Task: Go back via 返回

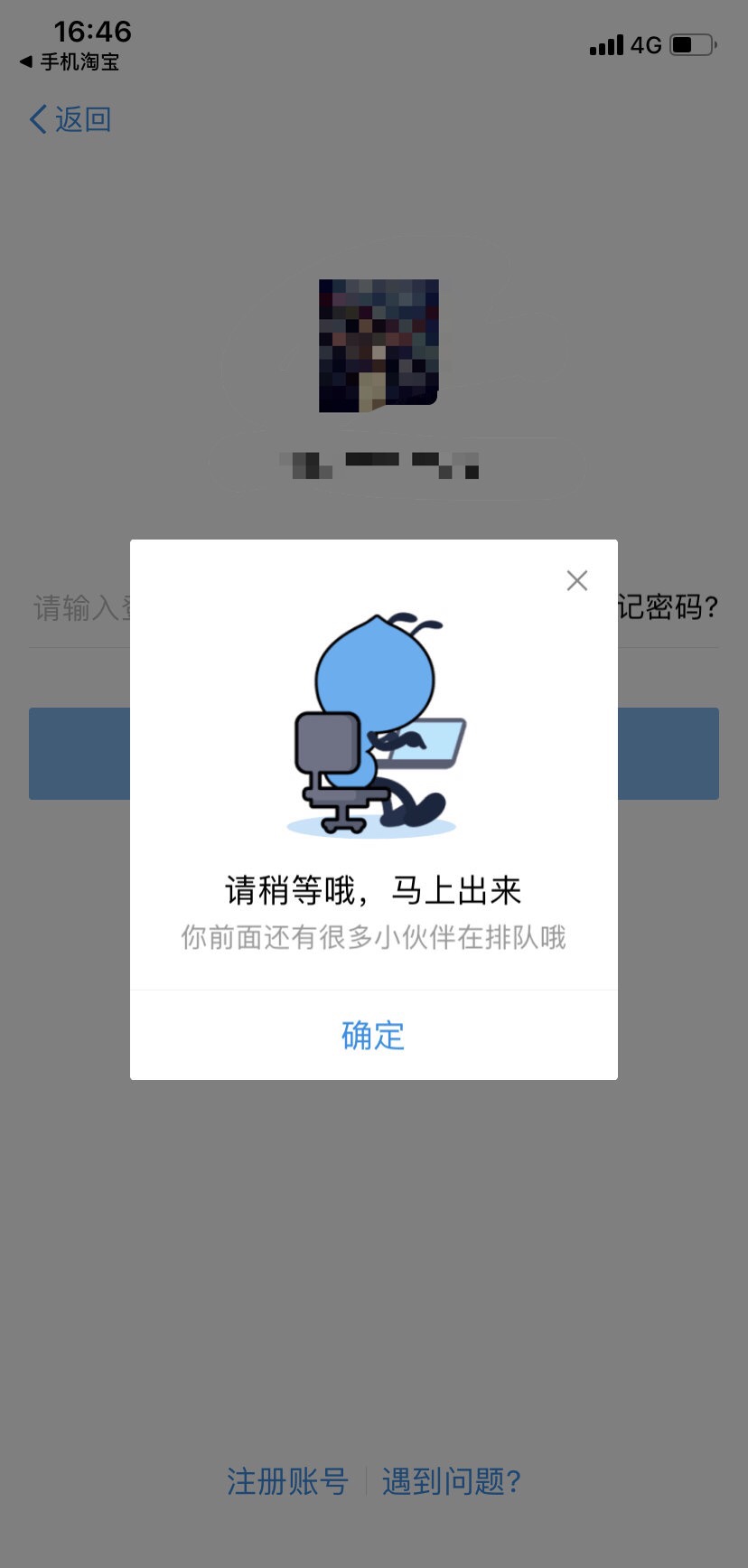Action: pos(70,119)
